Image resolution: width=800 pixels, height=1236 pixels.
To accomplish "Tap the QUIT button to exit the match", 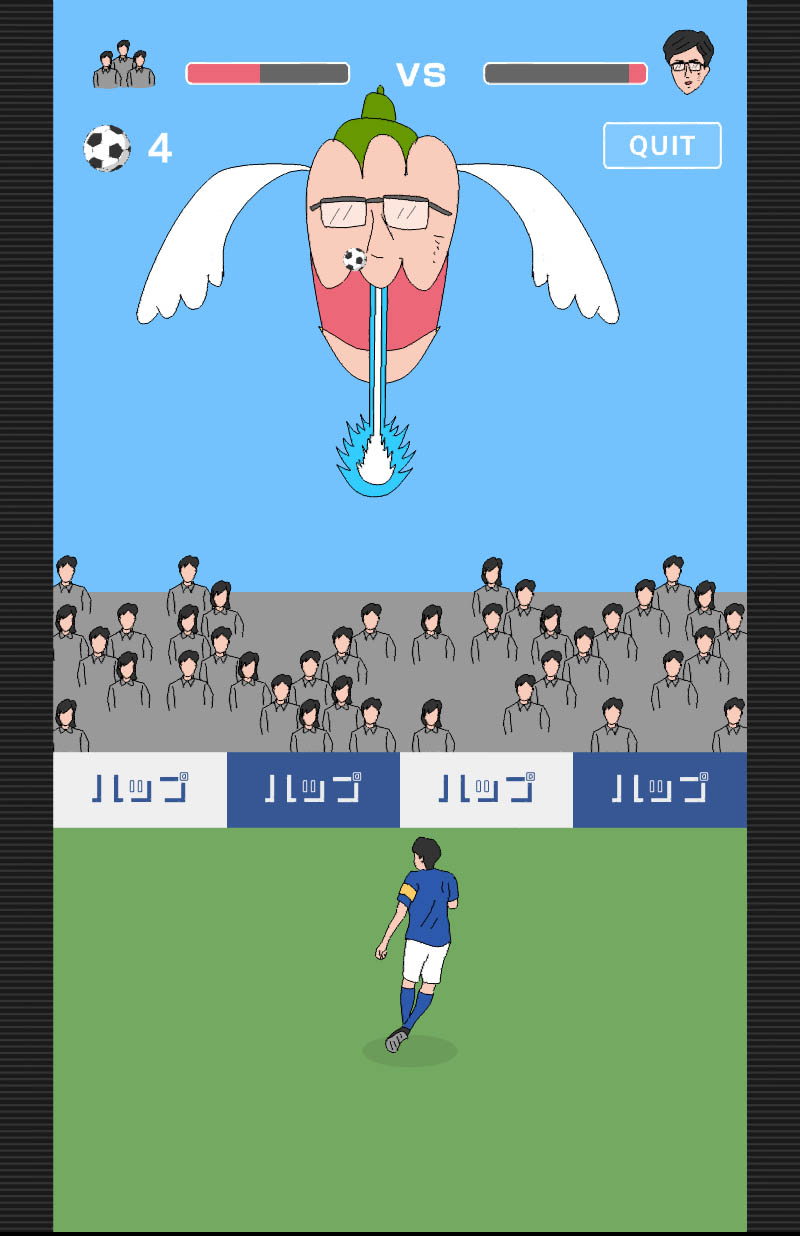I will coord(662,146).
